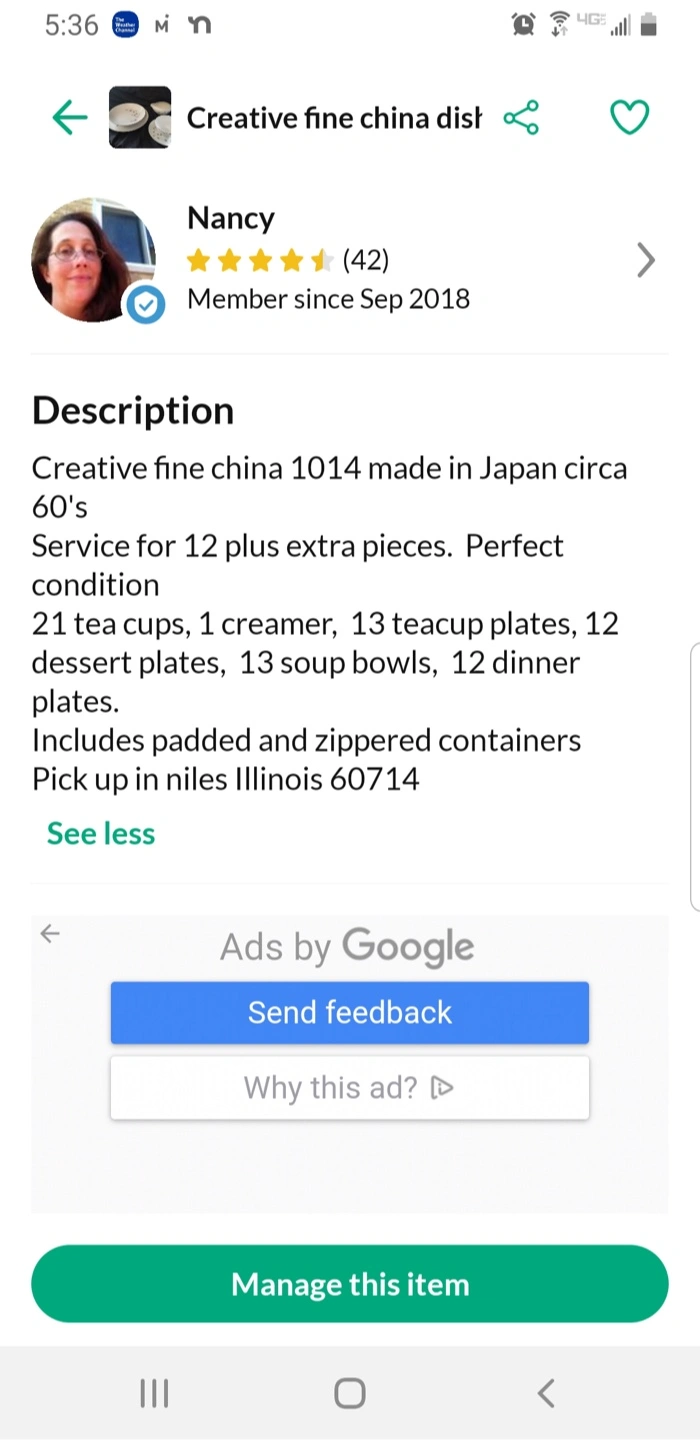
Task: Share this china dishes listing
Action: tap(521, 118)
